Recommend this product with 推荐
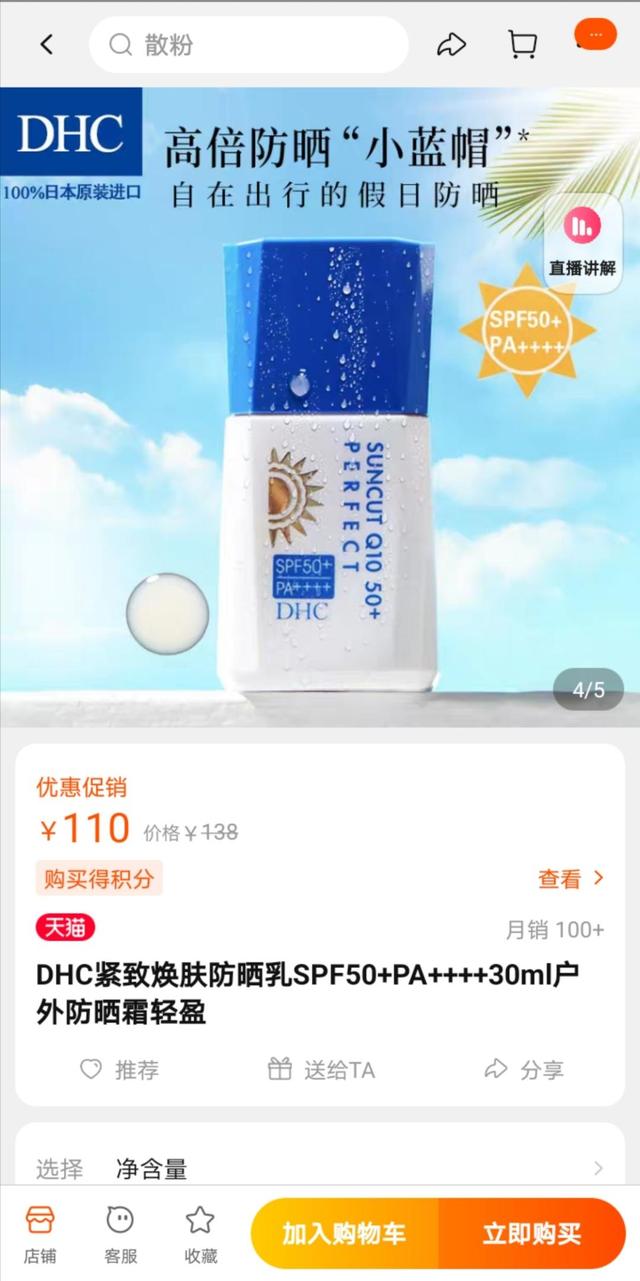Viewport: 640px width, 1281px height. pos(120,1070)
